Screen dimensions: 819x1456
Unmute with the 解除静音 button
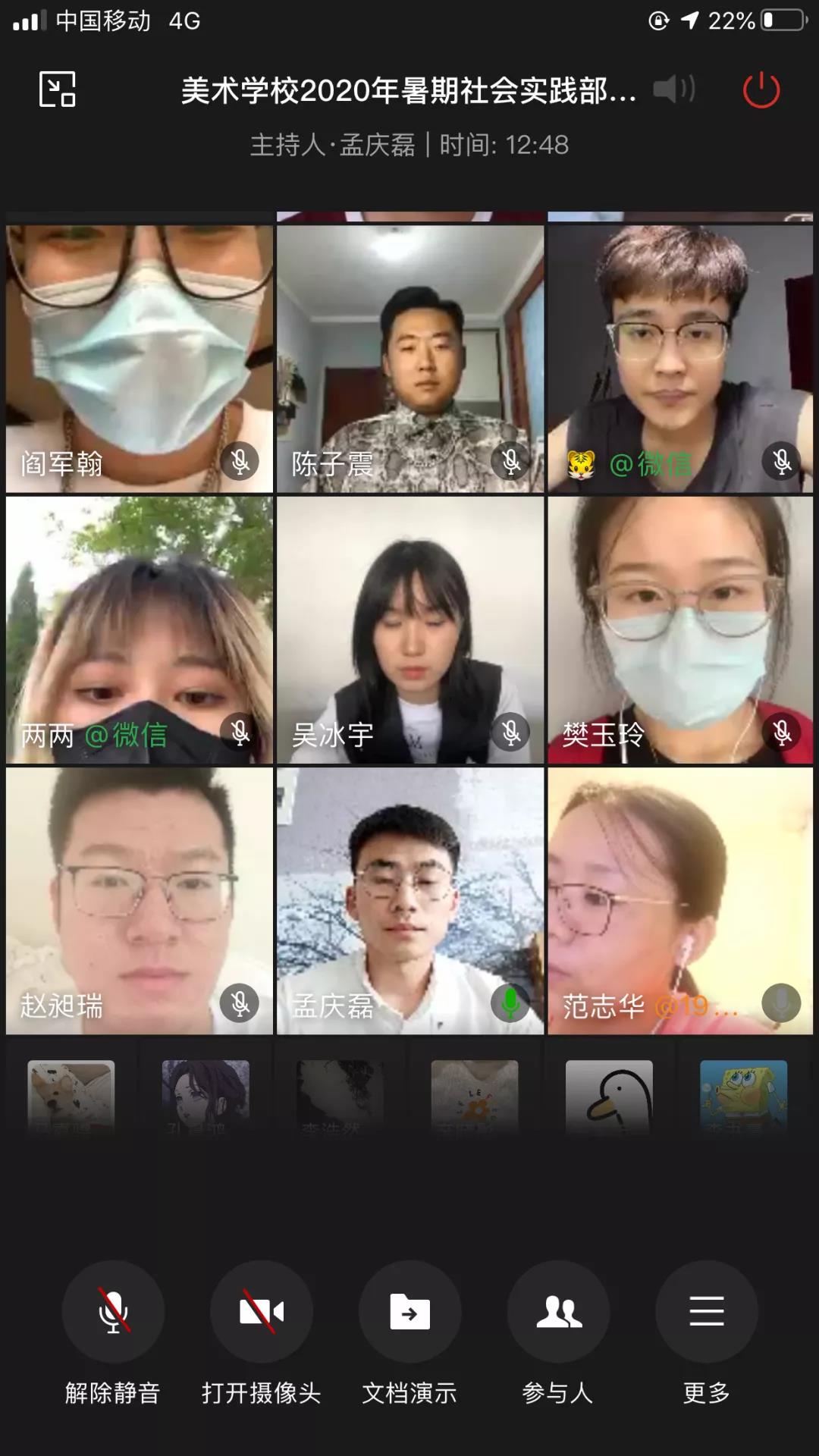pos(113,1311)
